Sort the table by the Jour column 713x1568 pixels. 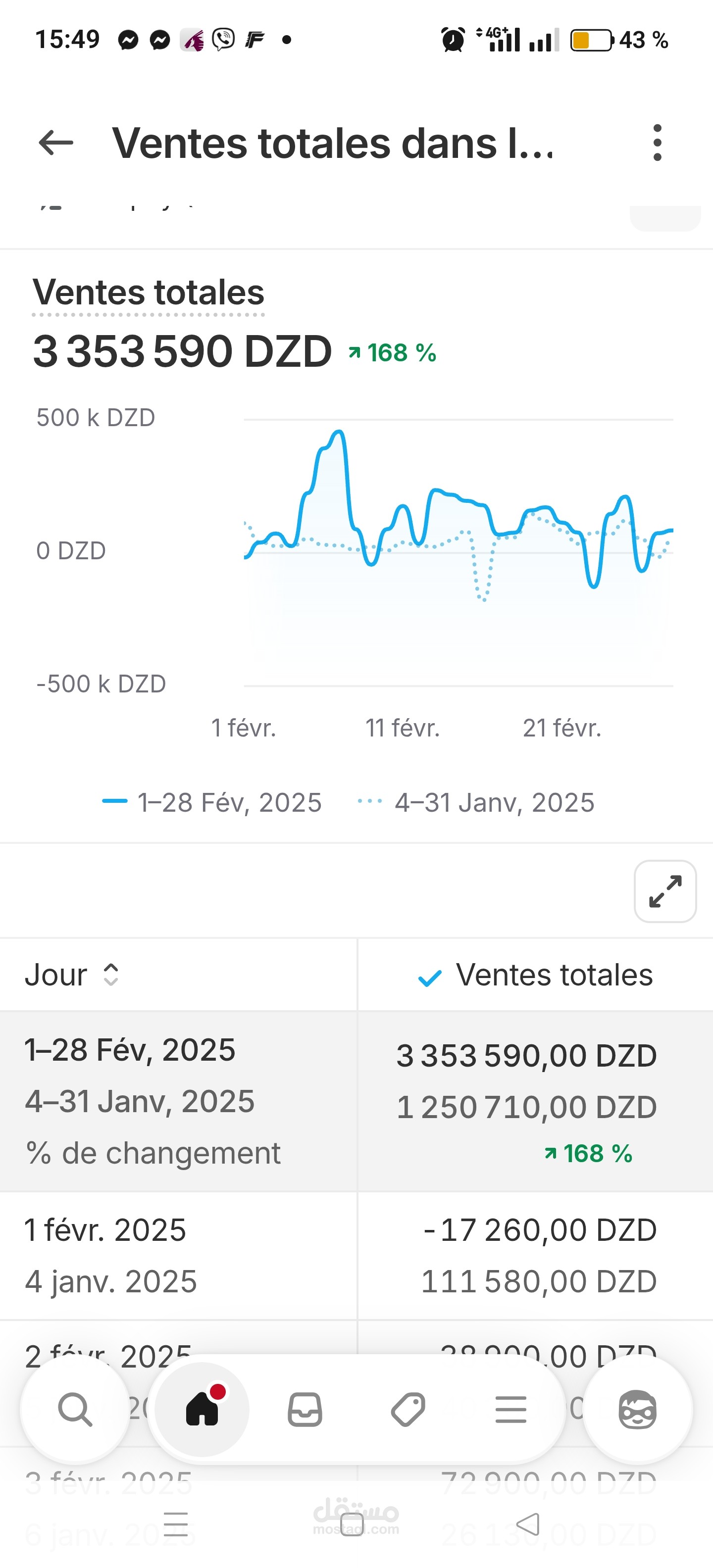(x=72, y=975)
